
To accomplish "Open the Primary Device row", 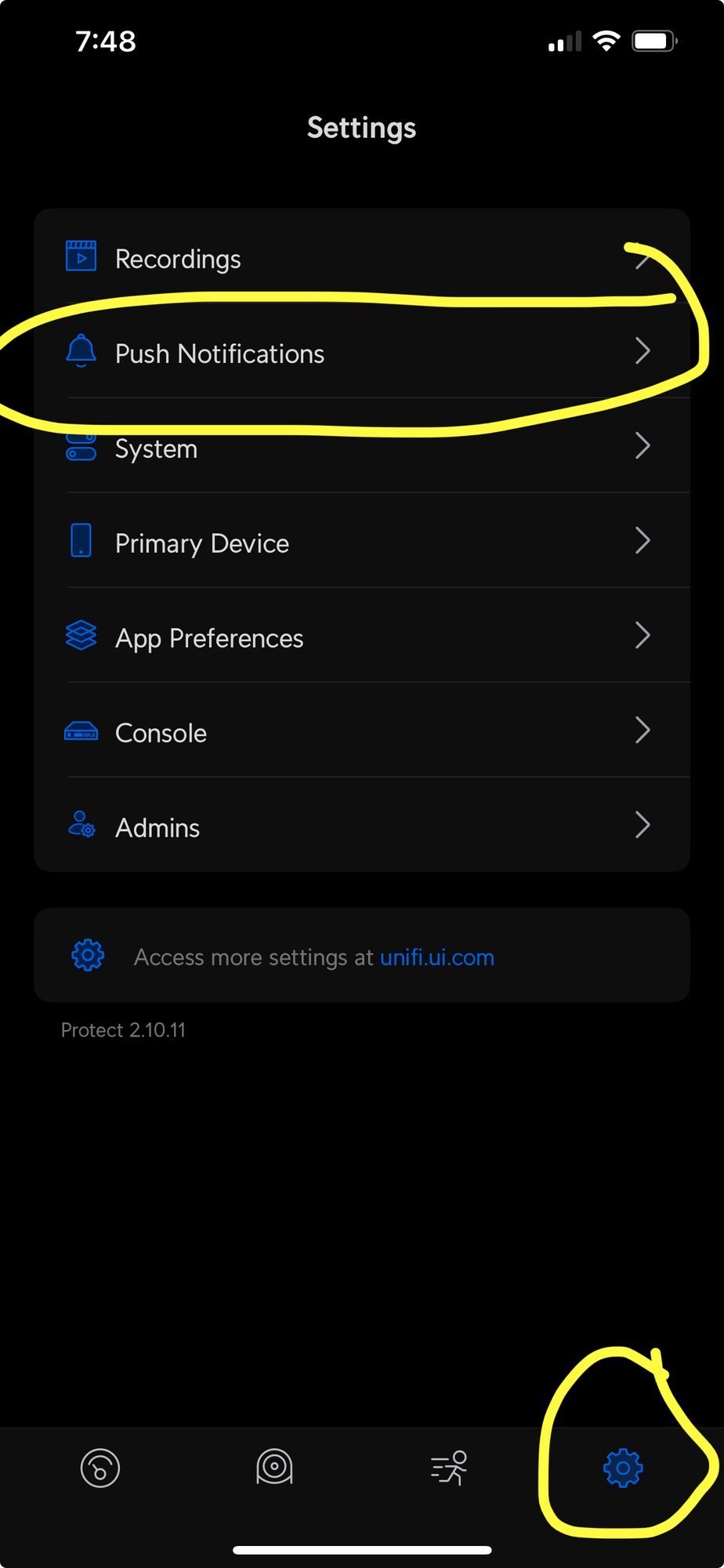I will click(x=360, y=543).
